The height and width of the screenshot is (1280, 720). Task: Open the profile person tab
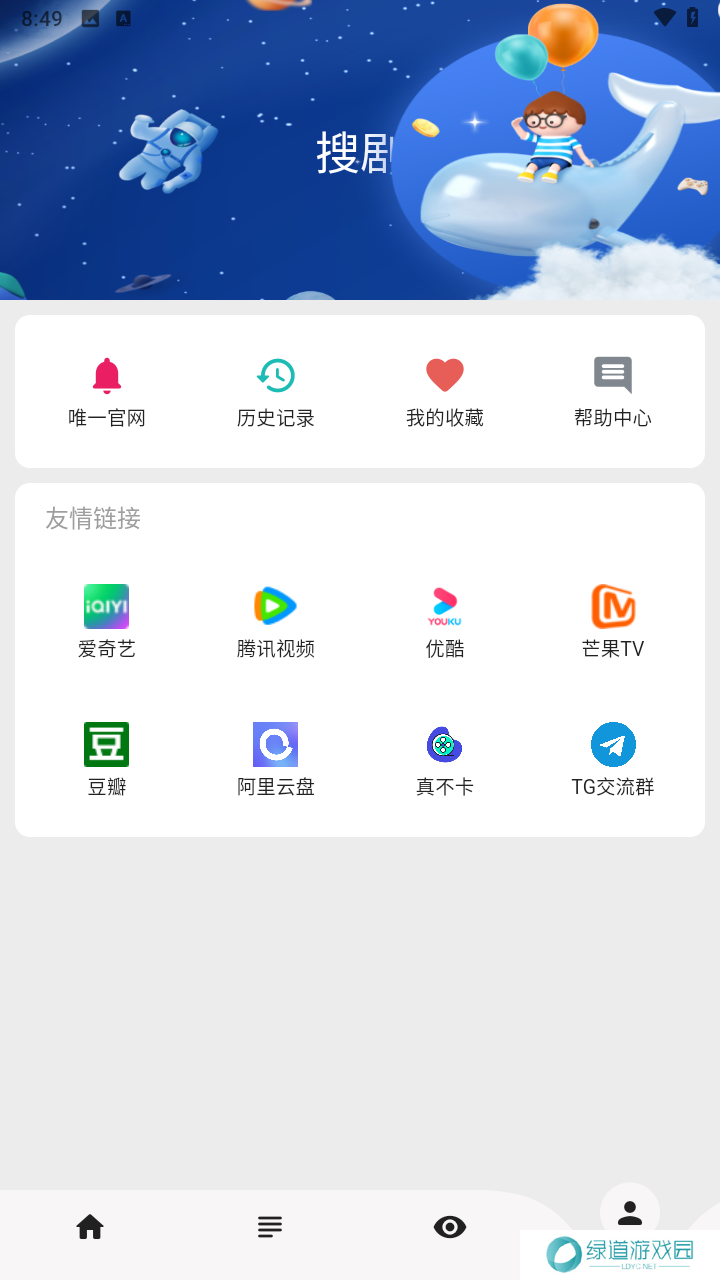tap(630, 1213)
